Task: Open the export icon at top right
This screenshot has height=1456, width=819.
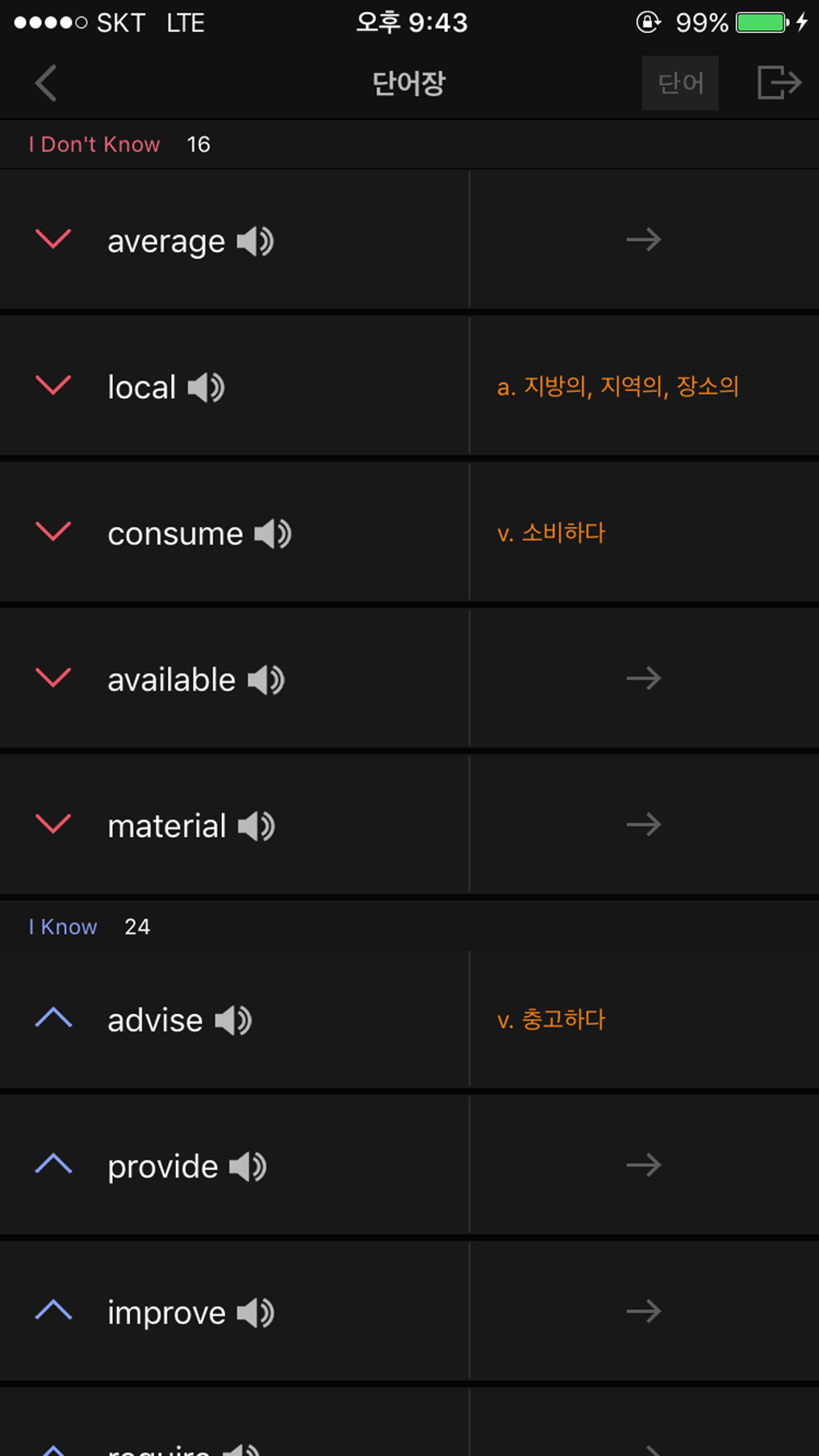Action: point(779,83)
